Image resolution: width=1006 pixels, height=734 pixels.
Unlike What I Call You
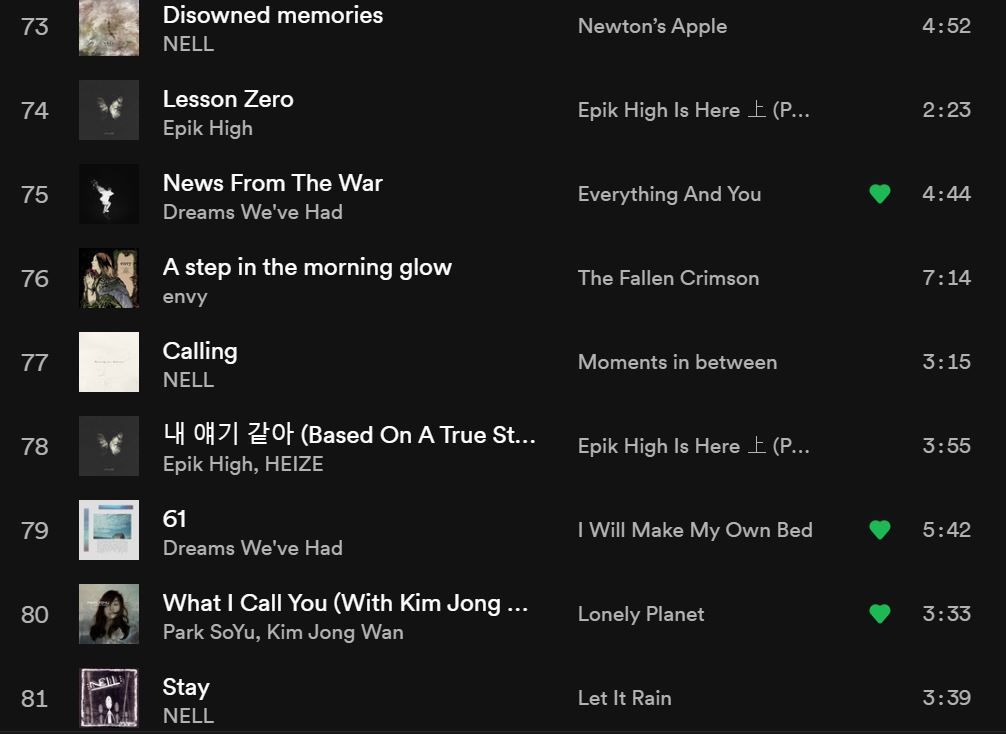click(x=880, y=614)
